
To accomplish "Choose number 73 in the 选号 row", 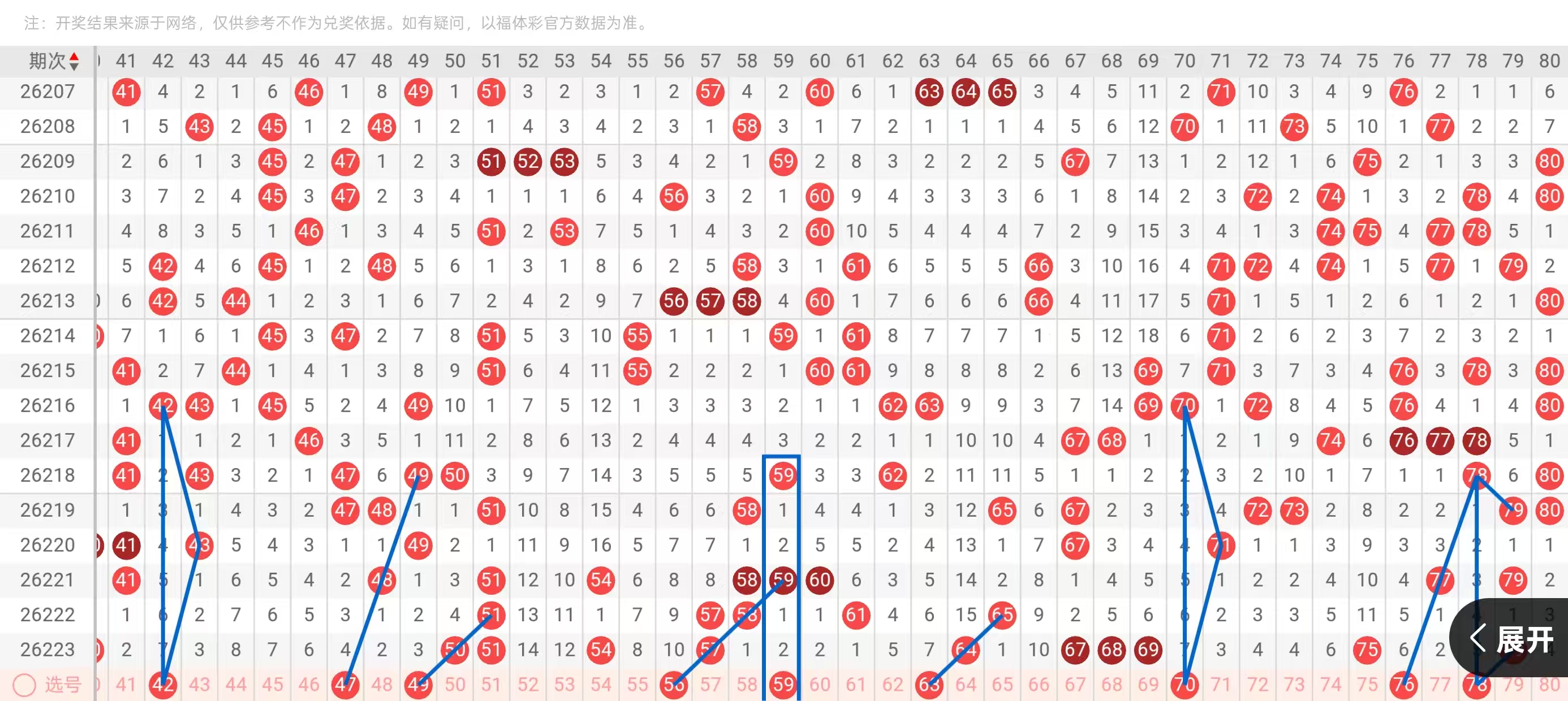I will point(1294,685).
